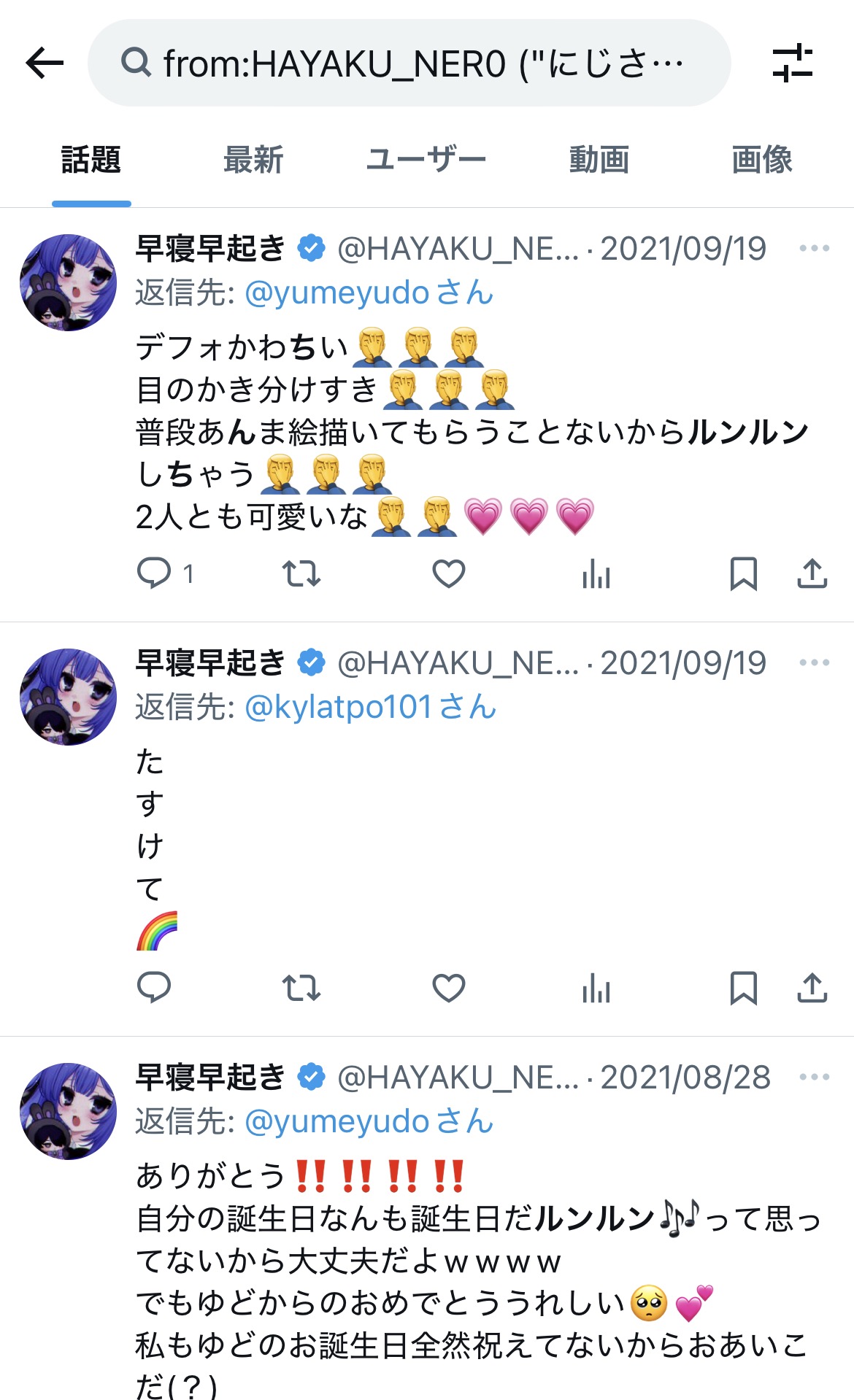Switch to the 画像 tab

[761, 160]
